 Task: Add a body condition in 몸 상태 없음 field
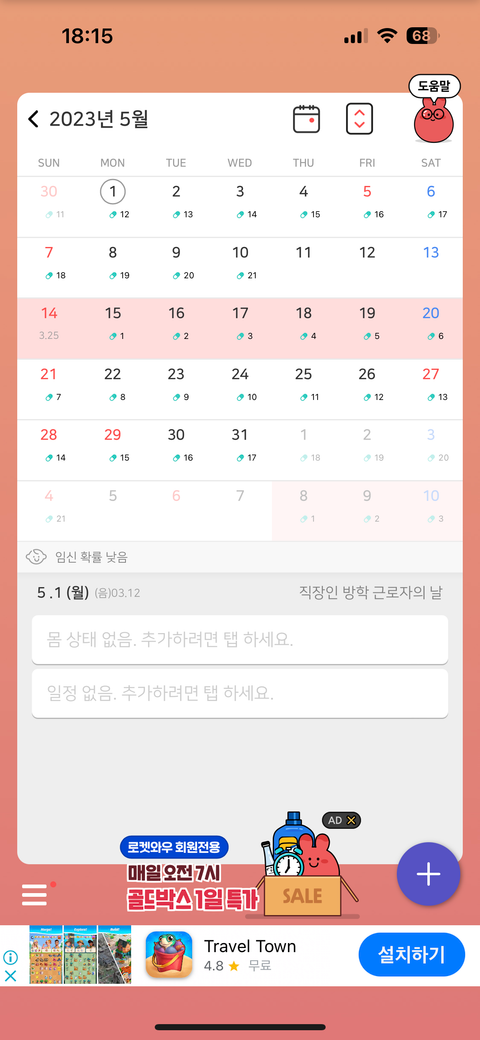click(x=240, y=640)
